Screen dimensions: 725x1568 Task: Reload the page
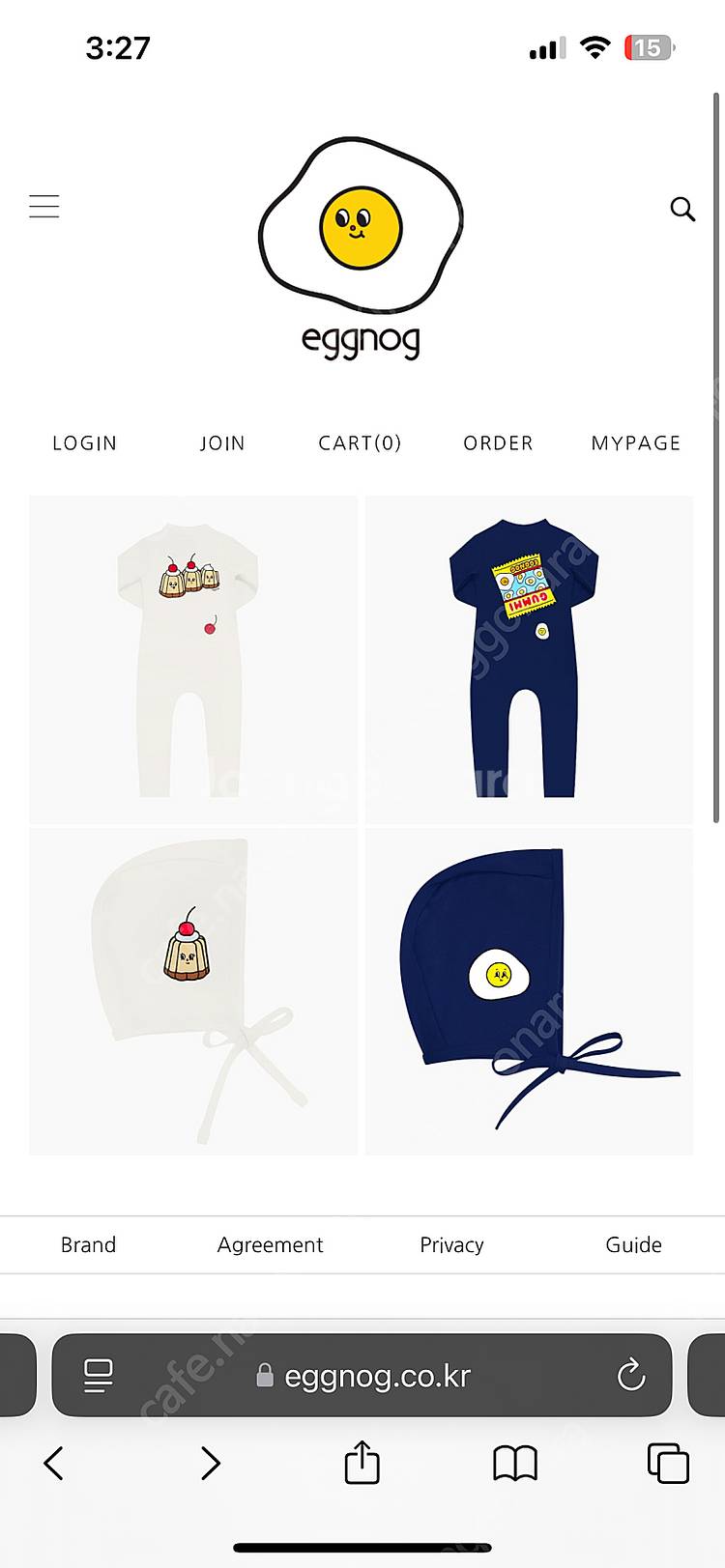click(630, 1375)
